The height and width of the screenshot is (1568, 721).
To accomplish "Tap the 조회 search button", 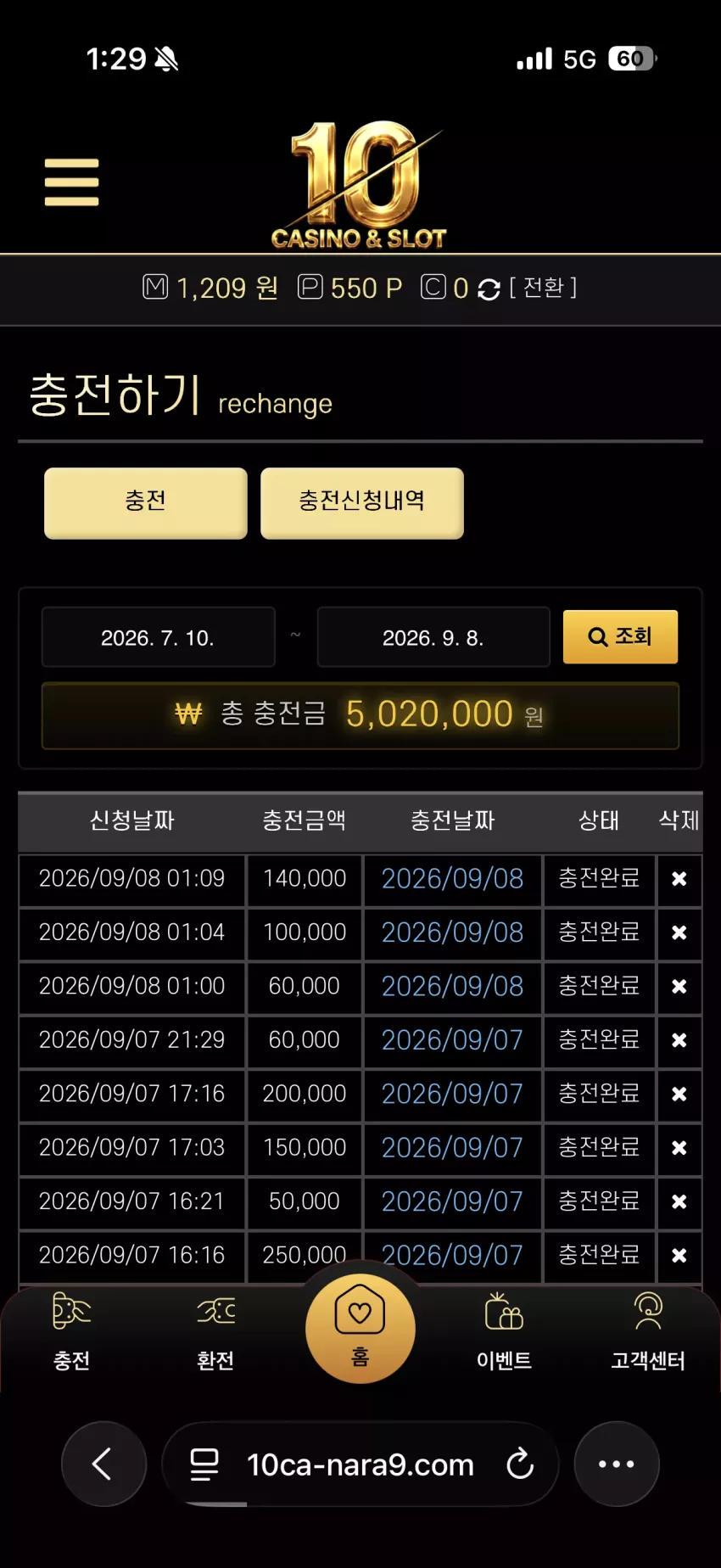I will (620, 636).
